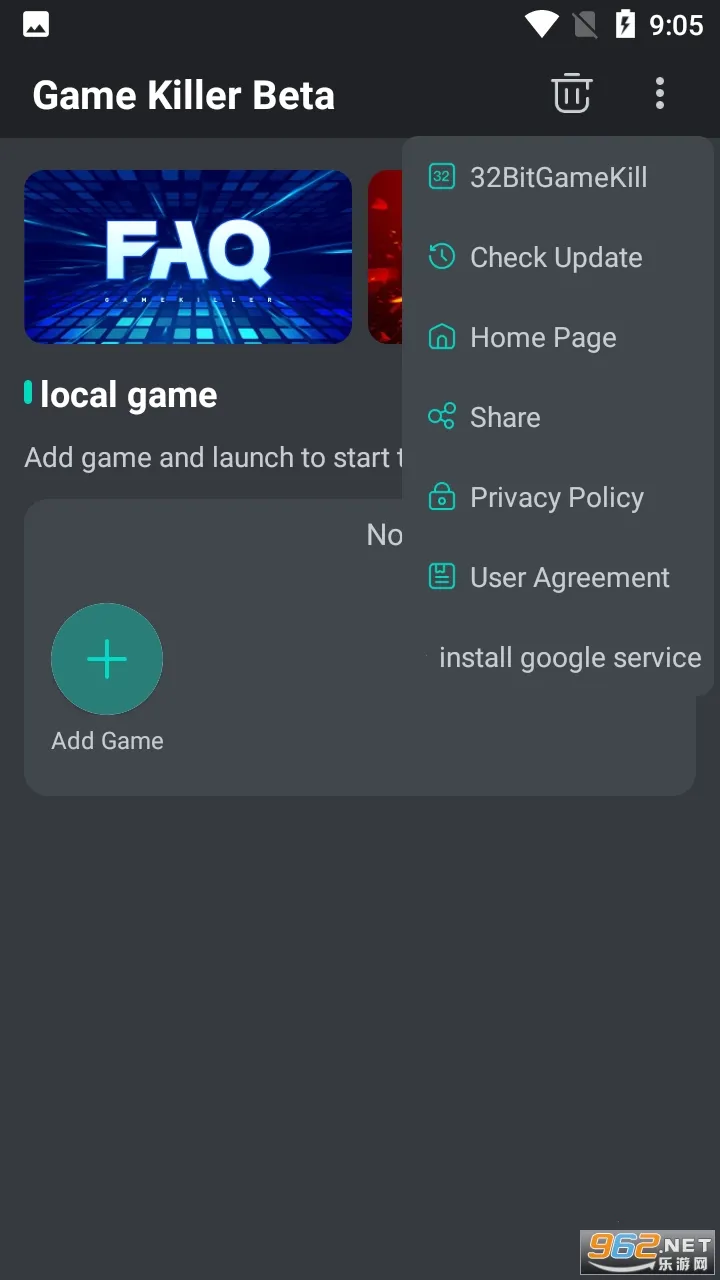Screen dimensions: 720x1280
Task: Tap the gallery icon in the status bar
Action: point(35,23)
